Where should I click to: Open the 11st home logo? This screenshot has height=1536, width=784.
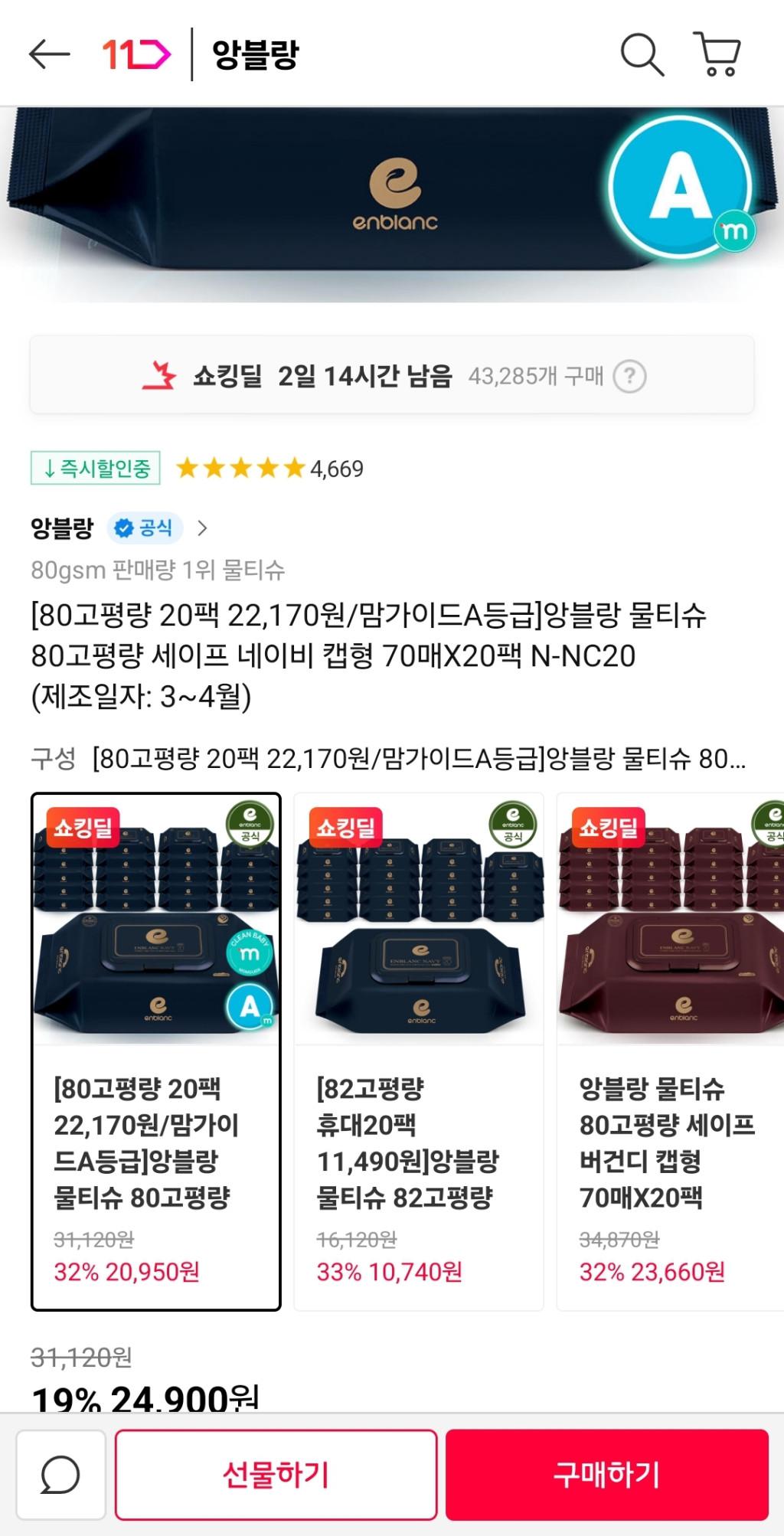tap(136, 54)
